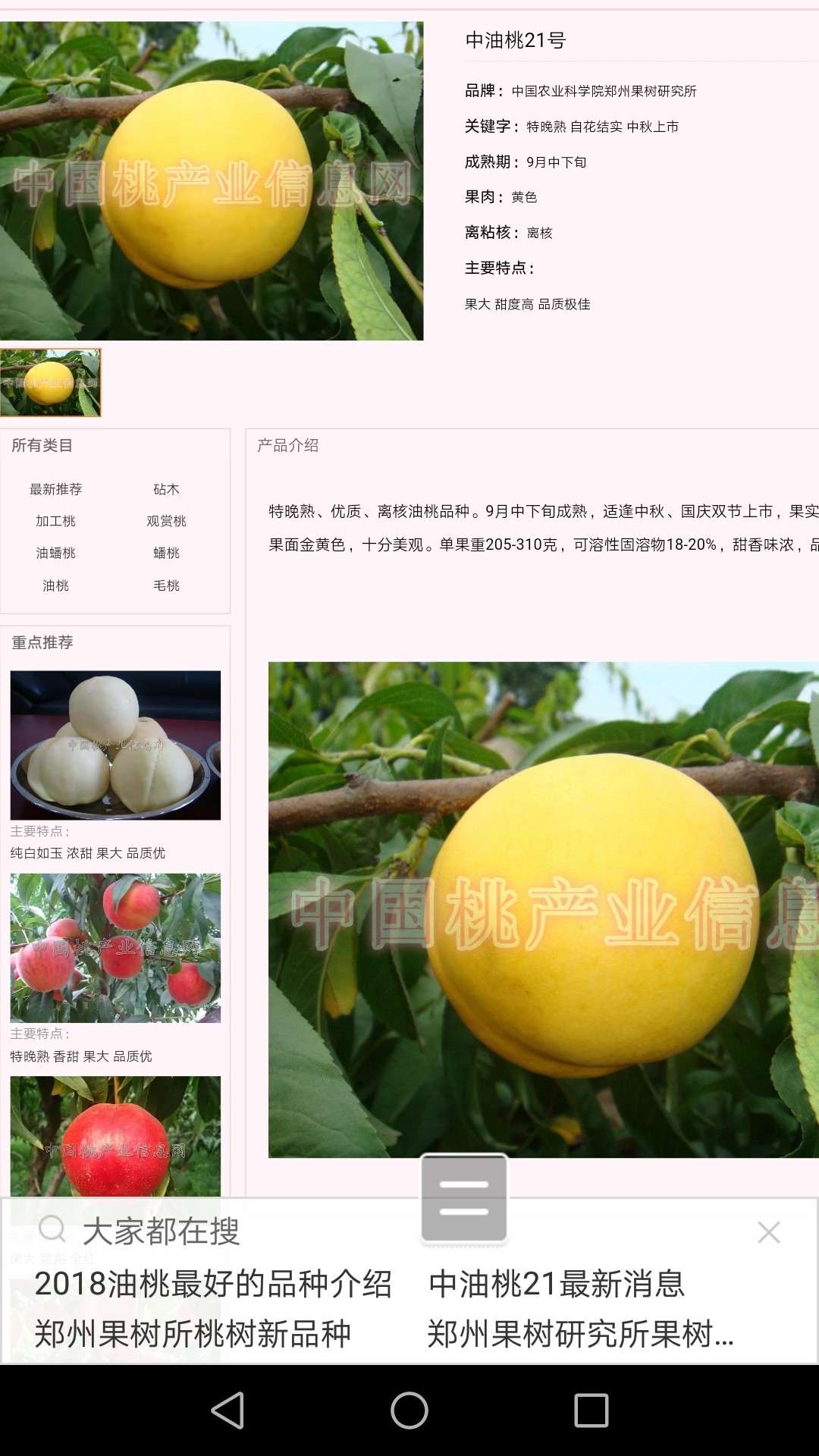Screen dimensions: 819x1456
Task: Tap the floating browser menu button
Action: pos(463,1198)
